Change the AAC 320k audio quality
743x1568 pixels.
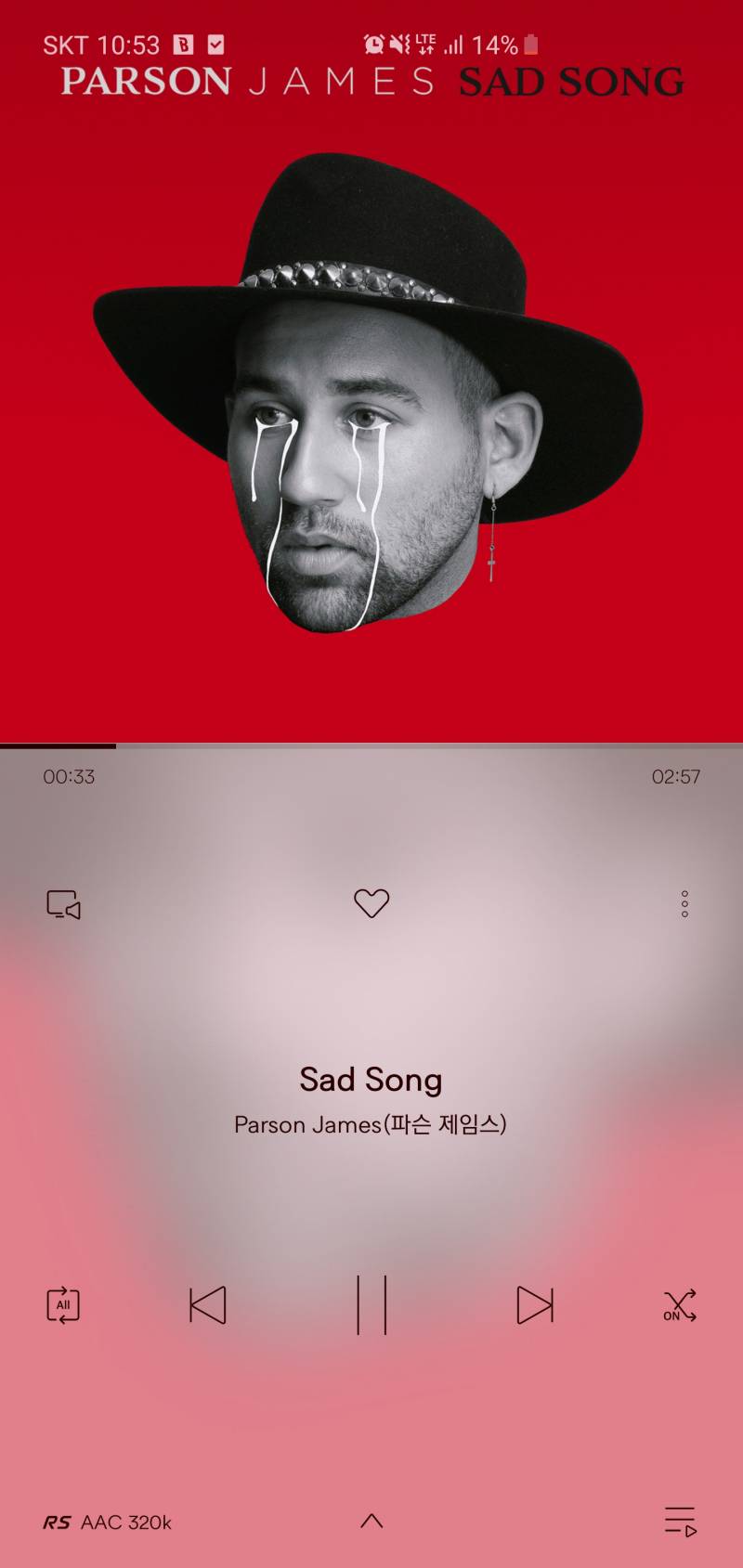point(108,1523)
